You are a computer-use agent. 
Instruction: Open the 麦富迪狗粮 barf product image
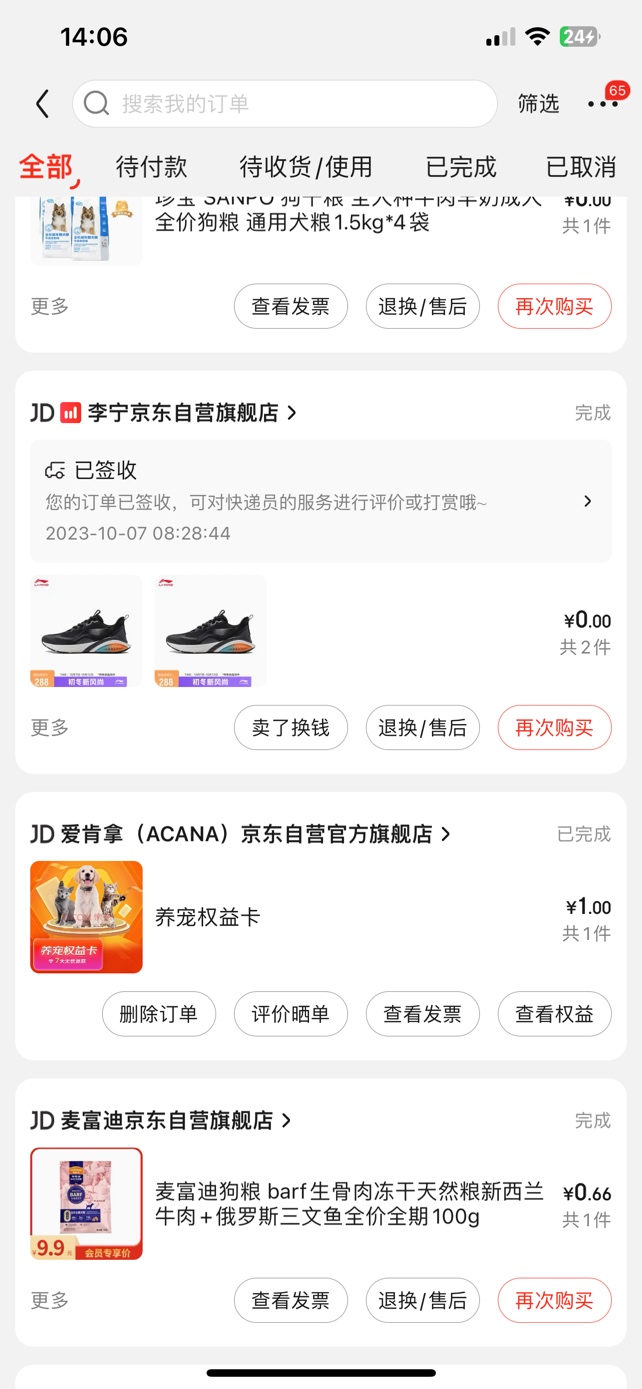pyautogui.click(x=87, y=1204)
